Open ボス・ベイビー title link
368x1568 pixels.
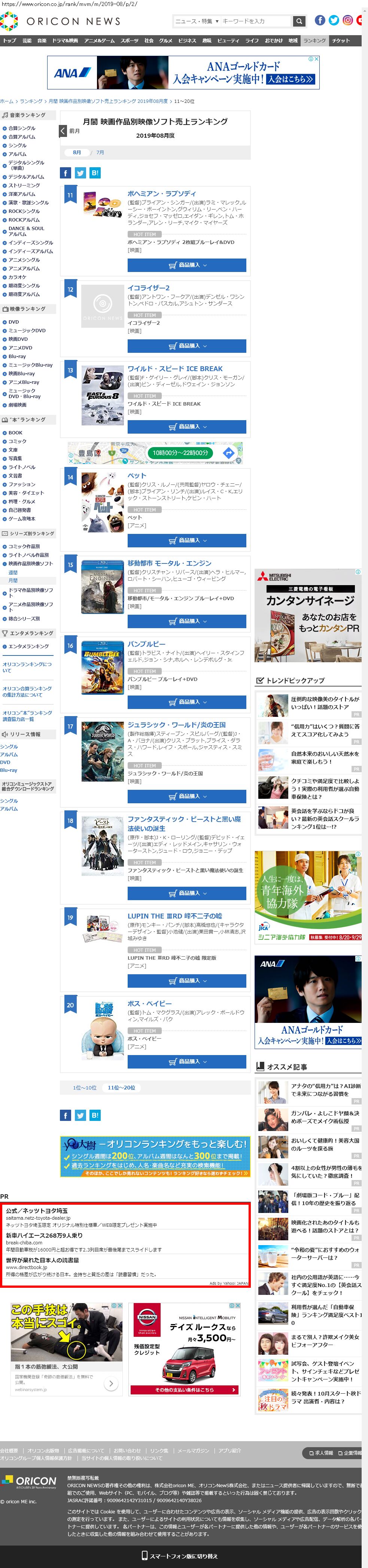(149, 1004)
